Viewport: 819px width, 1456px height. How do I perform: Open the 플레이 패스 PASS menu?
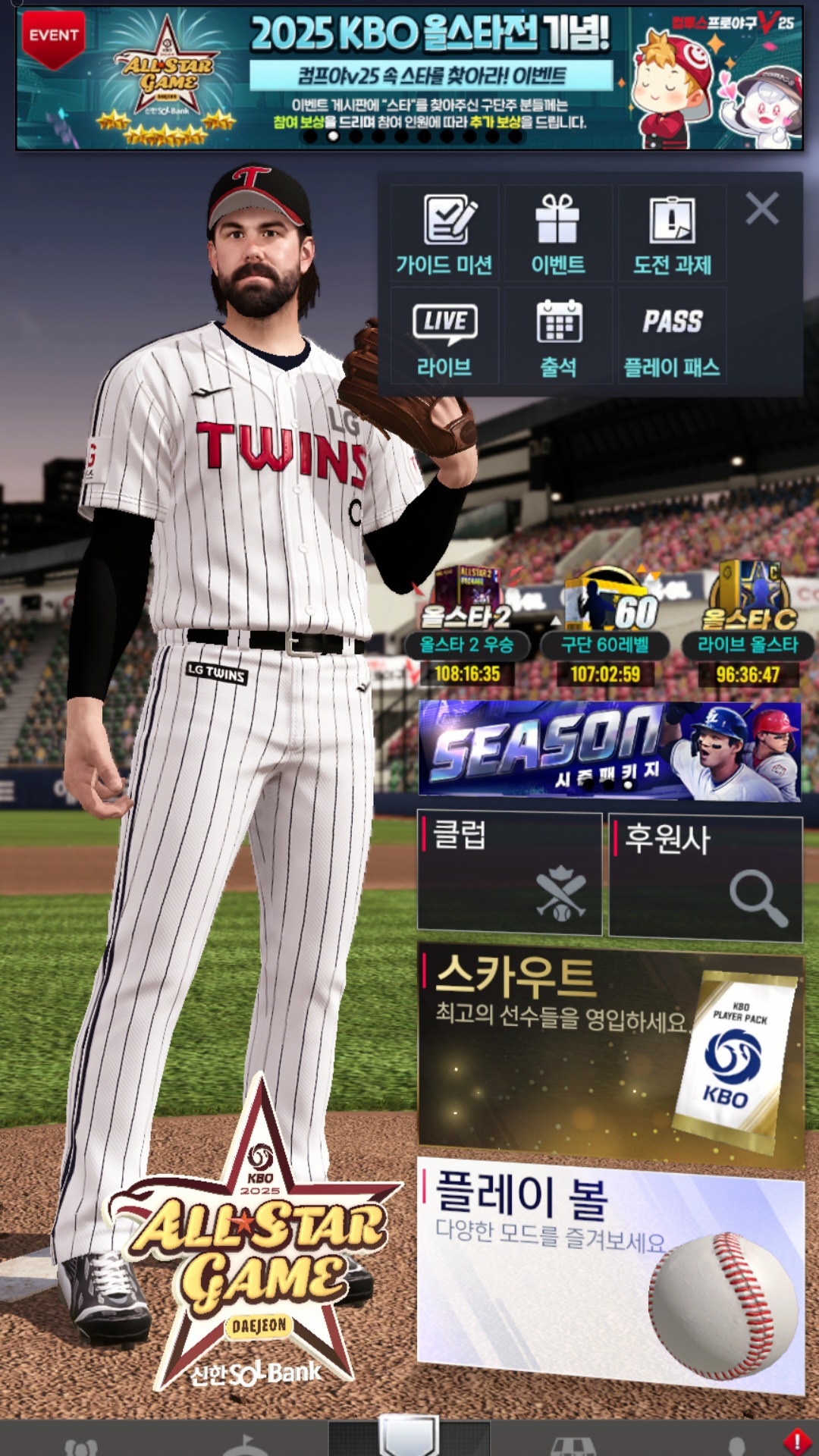672,335
